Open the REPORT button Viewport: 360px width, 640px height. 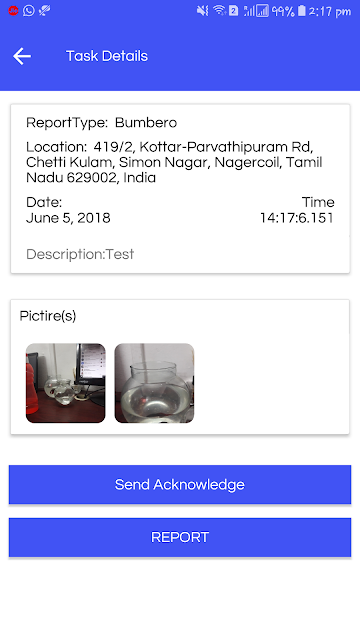(x=180, y=537)
